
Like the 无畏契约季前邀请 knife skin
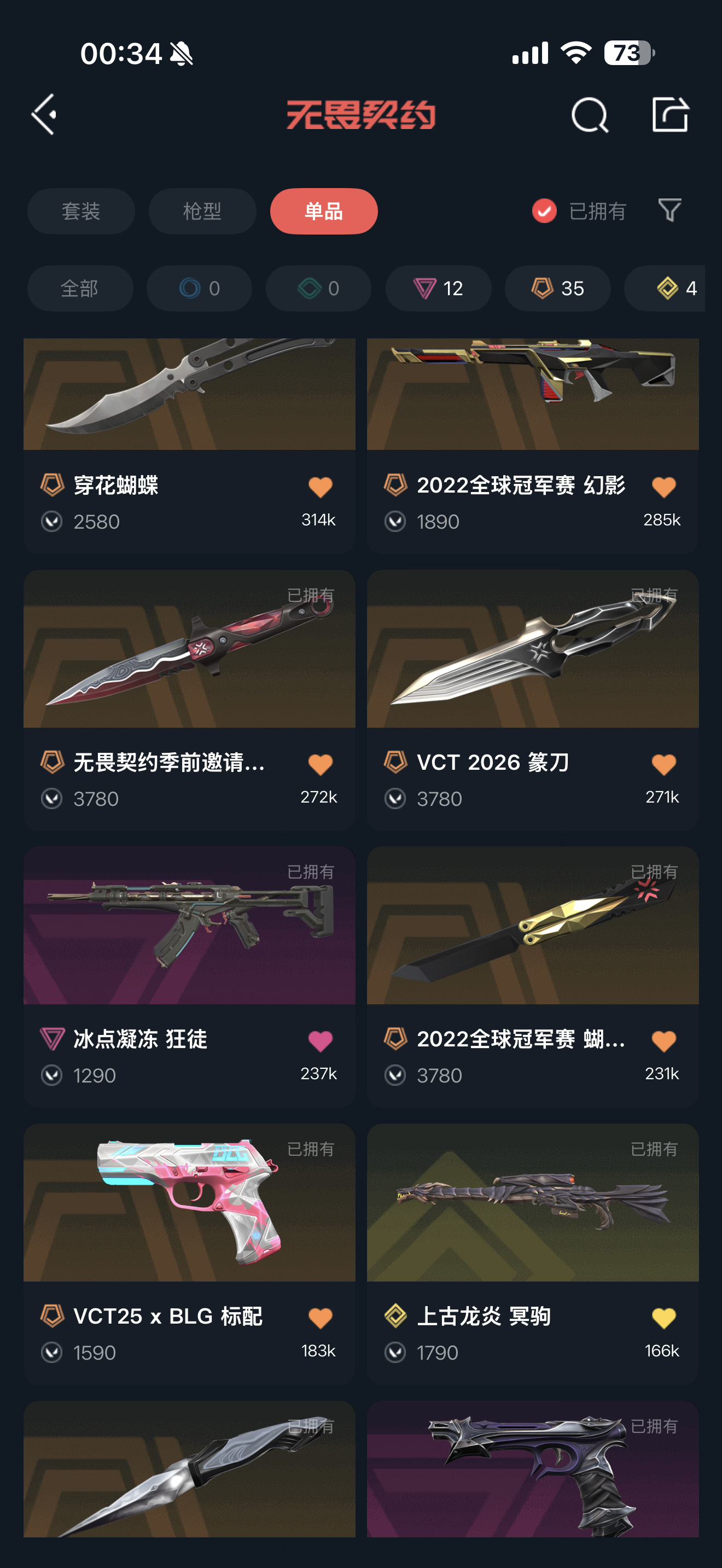320,764
